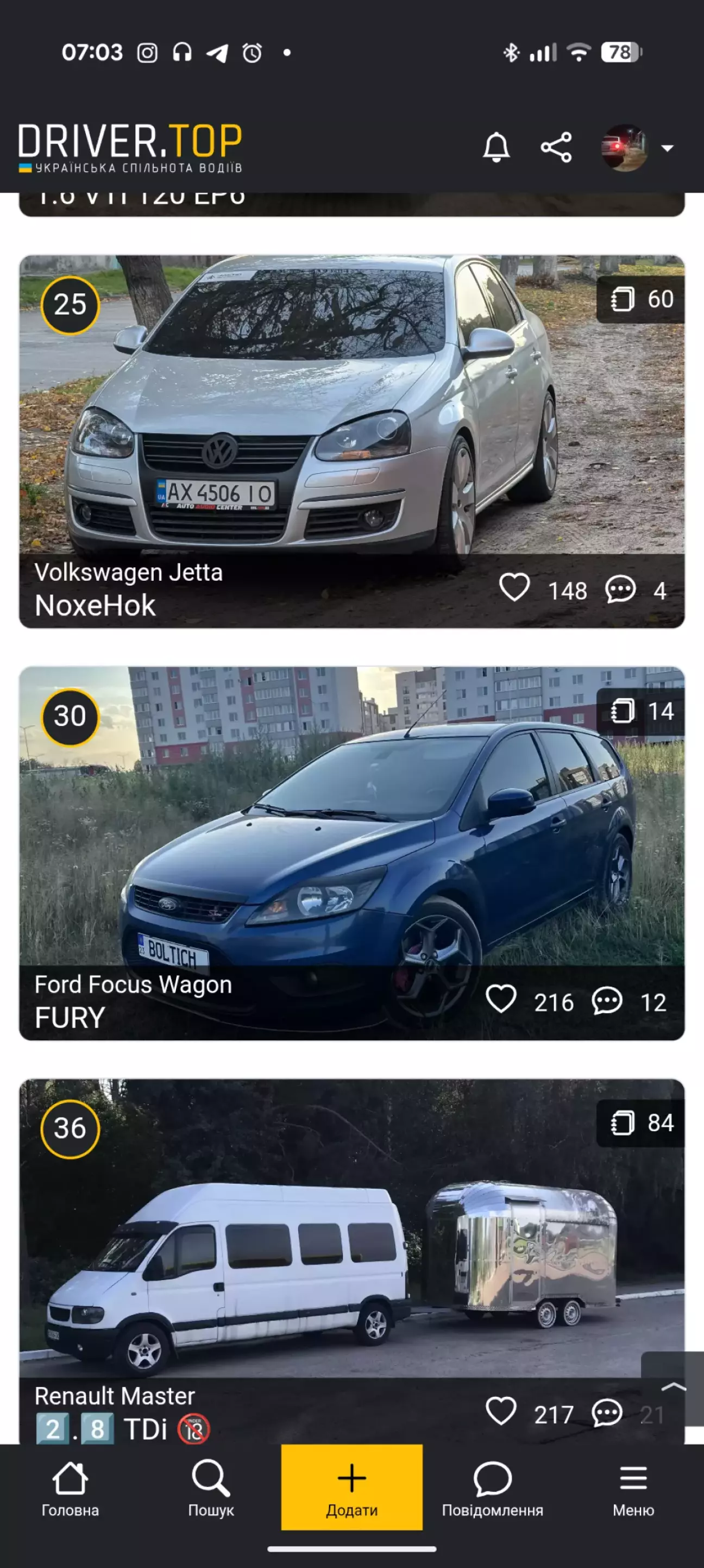Screen dimensions: 704x1568
Task: Tap the share icon in the header
Action: [556, 147]
